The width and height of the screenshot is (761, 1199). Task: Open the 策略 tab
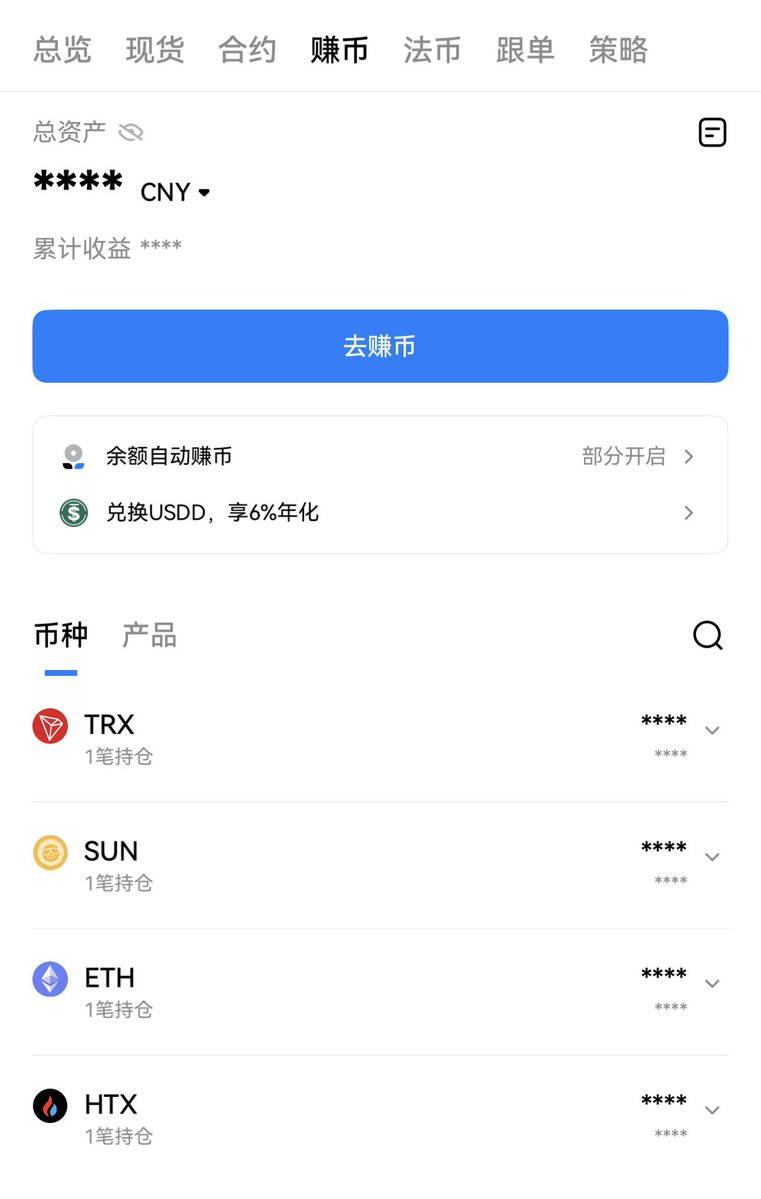(618, 49)
